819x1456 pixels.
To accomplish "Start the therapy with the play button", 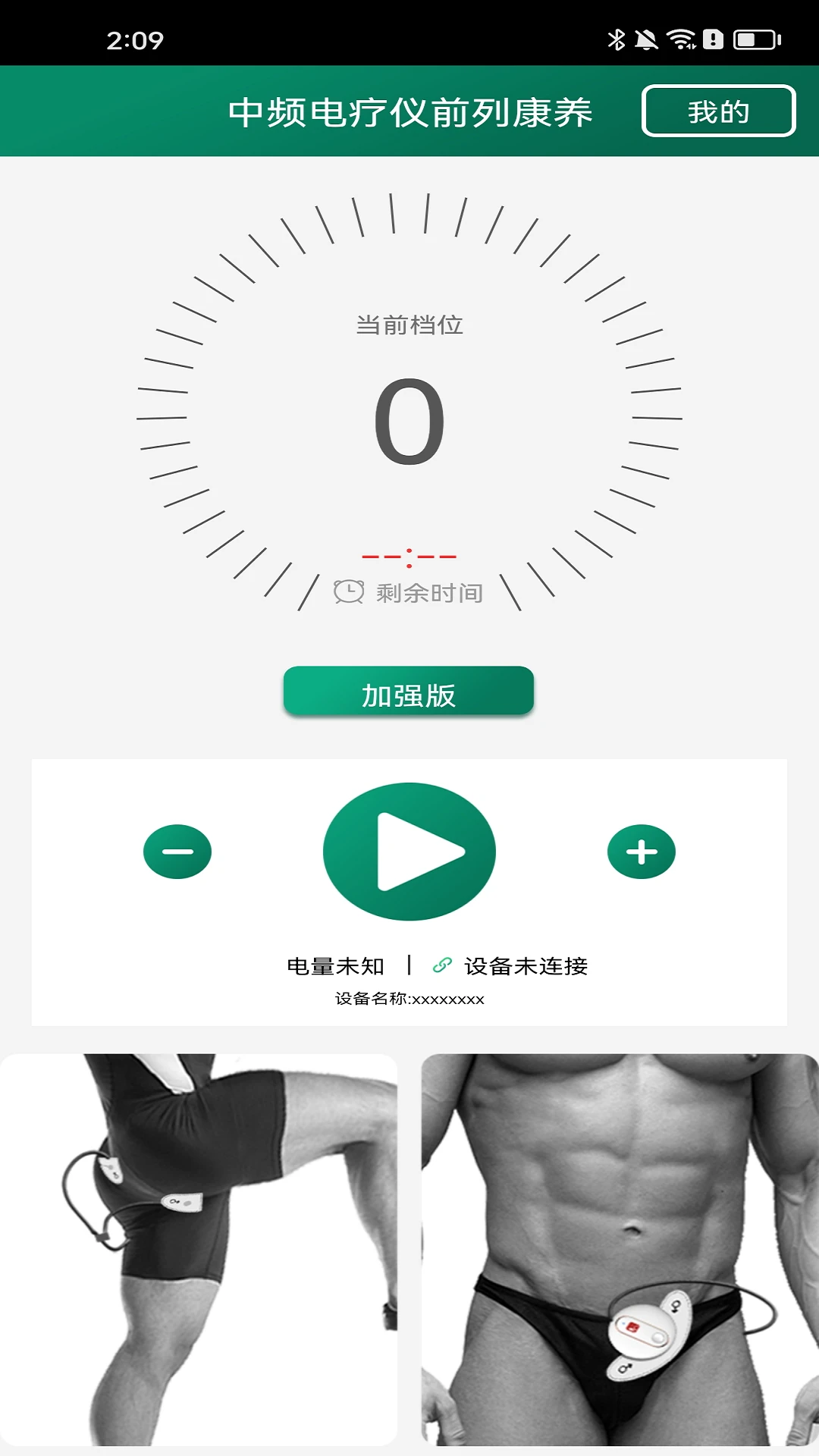I will pyautogui.click(x=409, y=852).
